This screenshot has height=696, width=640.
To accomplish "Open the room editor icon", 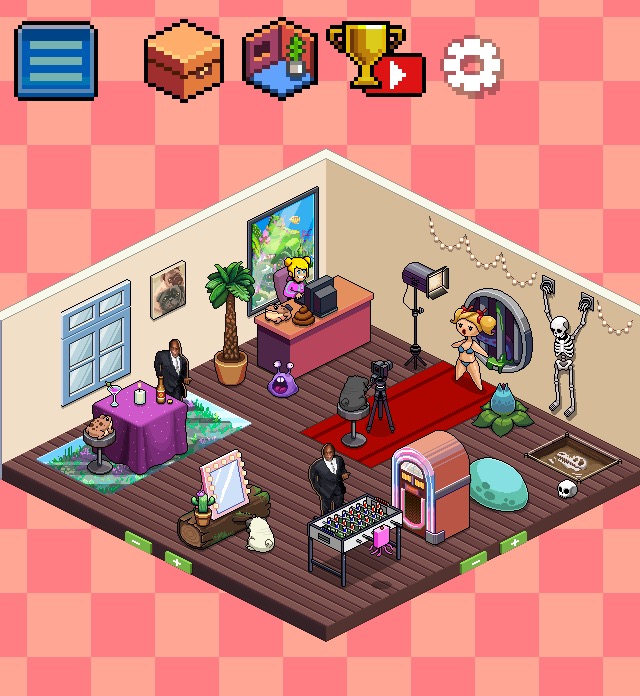I will point(280,58).
